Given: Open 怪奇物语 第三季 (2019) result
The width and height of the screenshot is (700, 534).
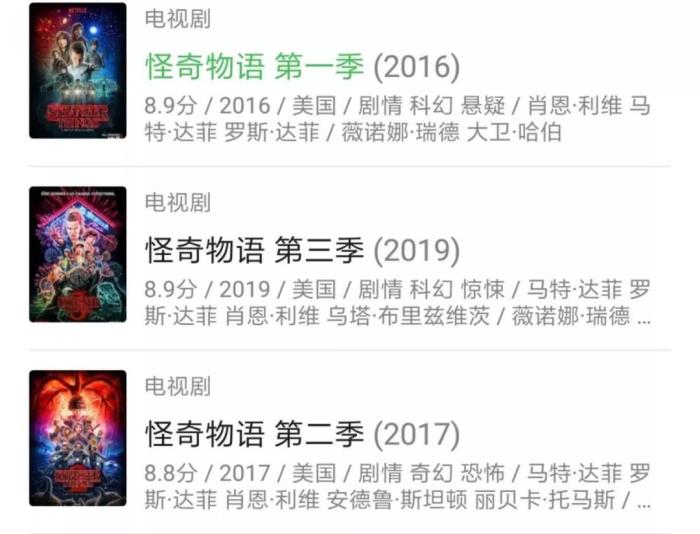Looking at the screenshot, I should point(302,250).
